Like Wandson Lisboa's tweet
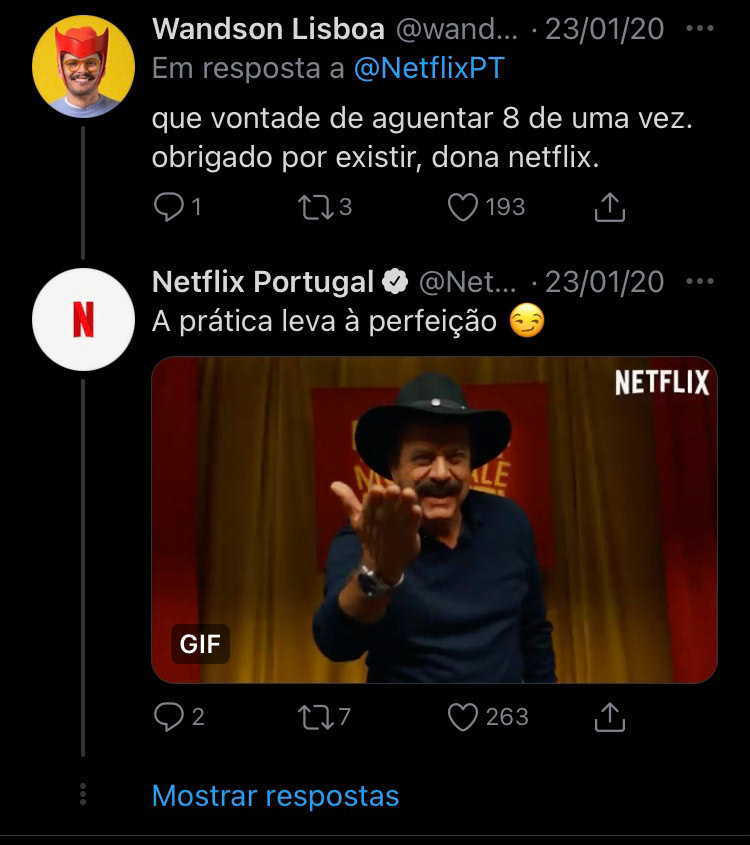The height and width of the screenshot is (845, 750). (462, 207)
